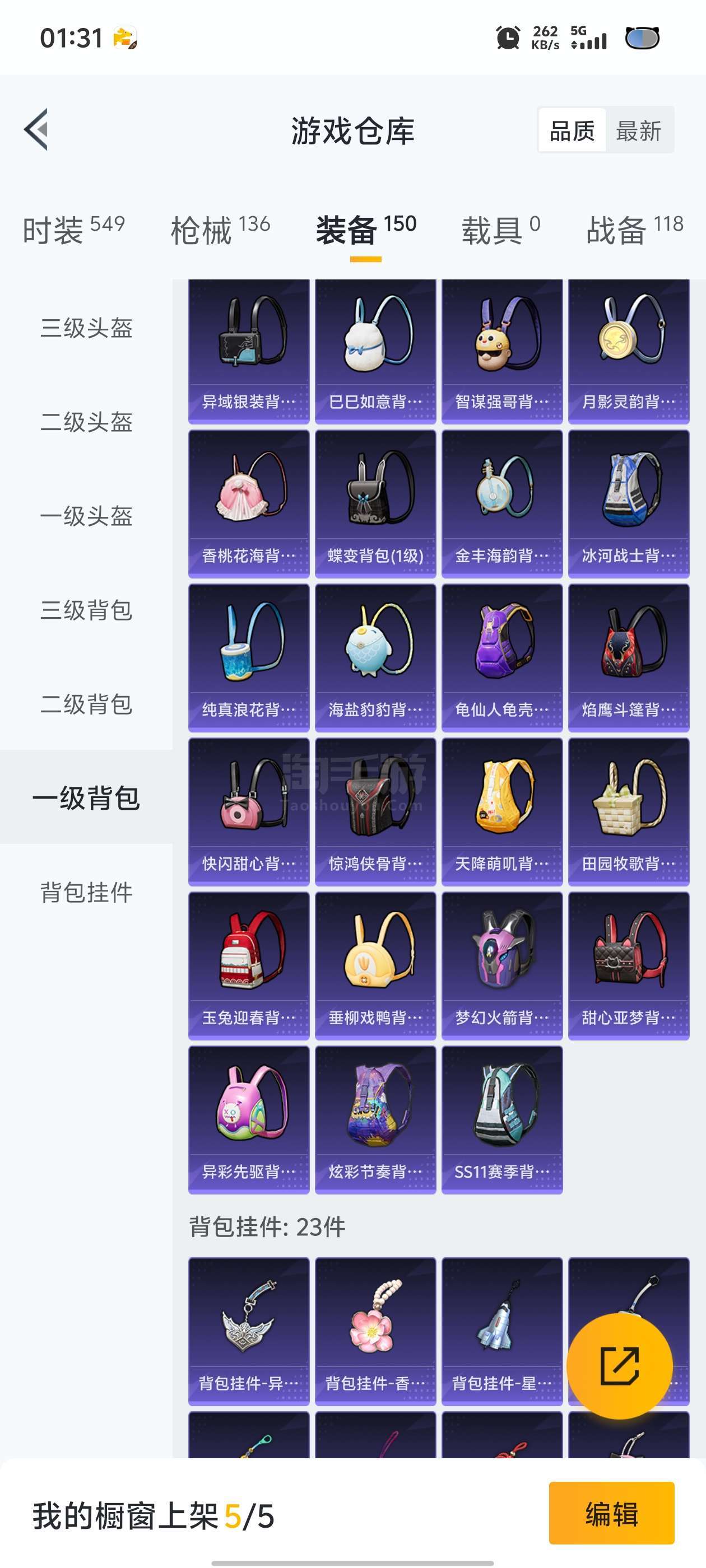Tap the 编辑 button

[x=611, y=1513]
